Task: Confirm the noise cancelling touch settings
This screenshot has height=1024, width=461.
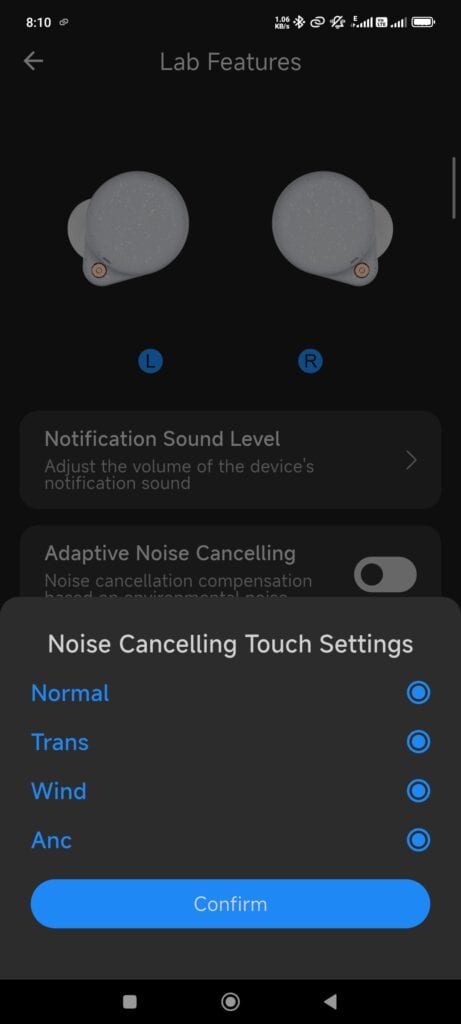Action: [x=230, y=904]
